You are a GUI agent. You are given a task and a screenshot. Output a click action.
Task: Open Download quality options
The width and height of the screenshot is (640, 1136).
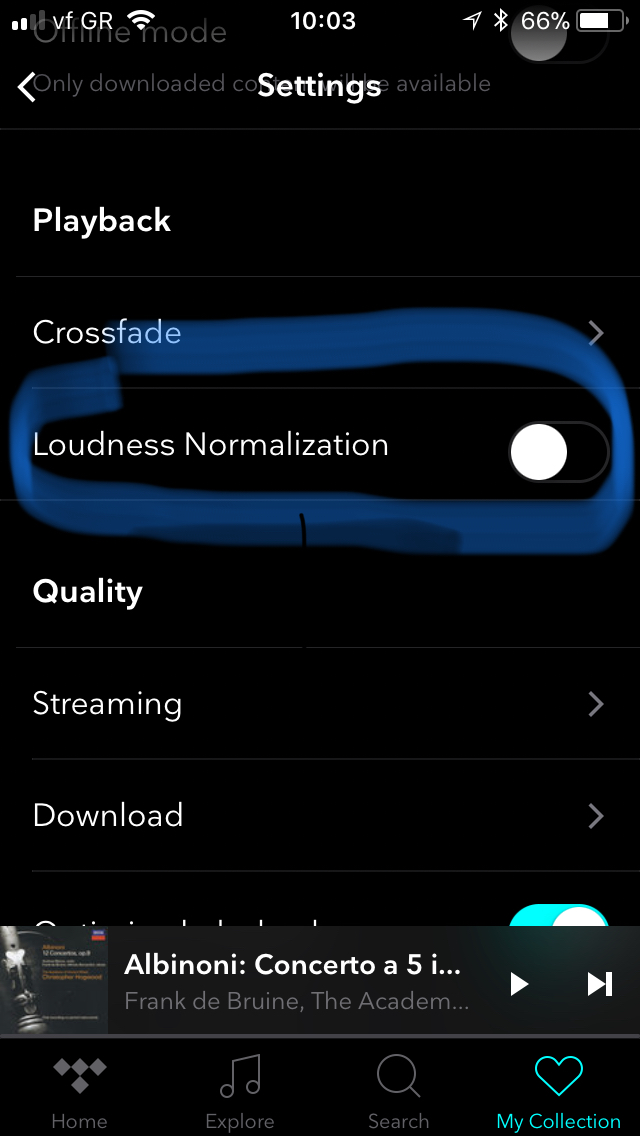320,816
